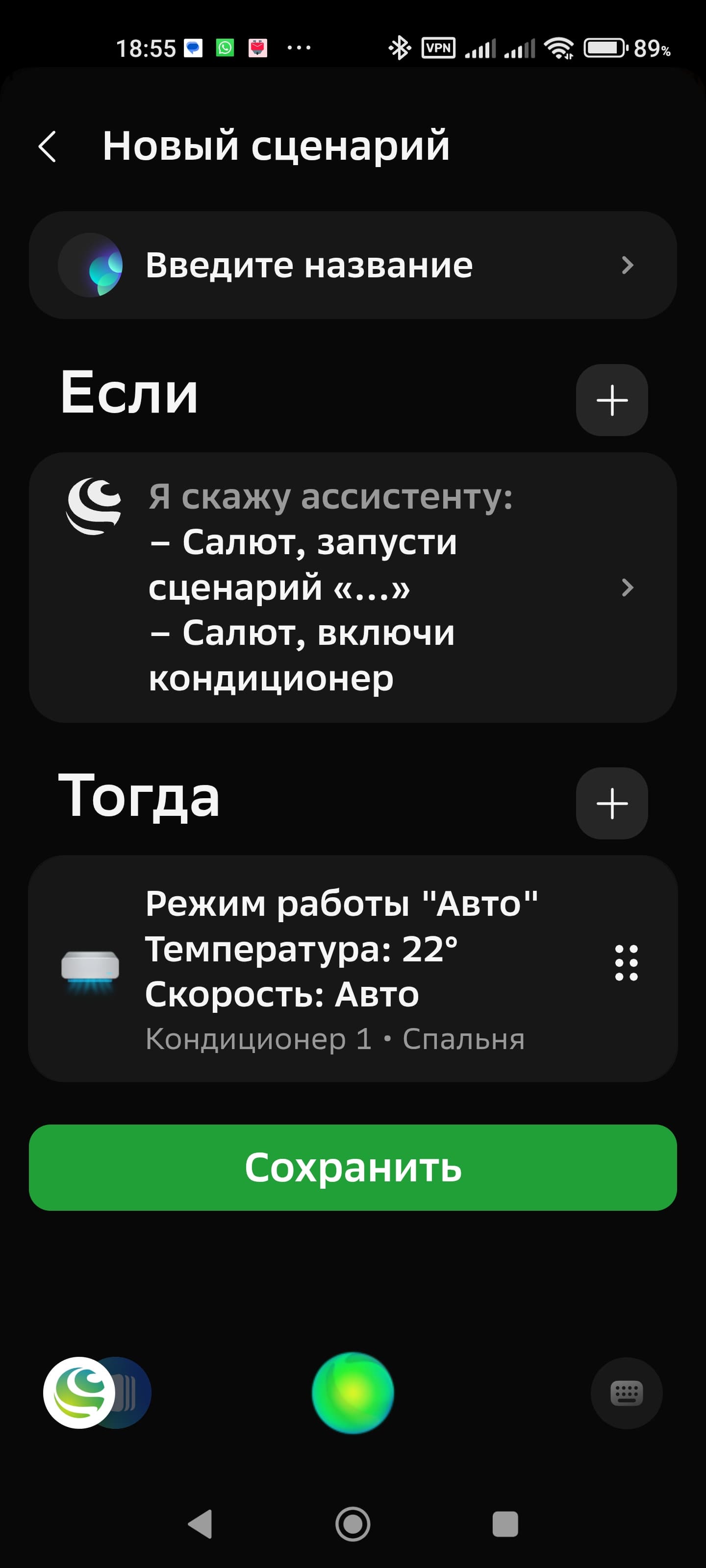Open the Я скажу ассистенту condition card
The height and width of the screenshot is (1568, 706).
click(x=352, y=587)
